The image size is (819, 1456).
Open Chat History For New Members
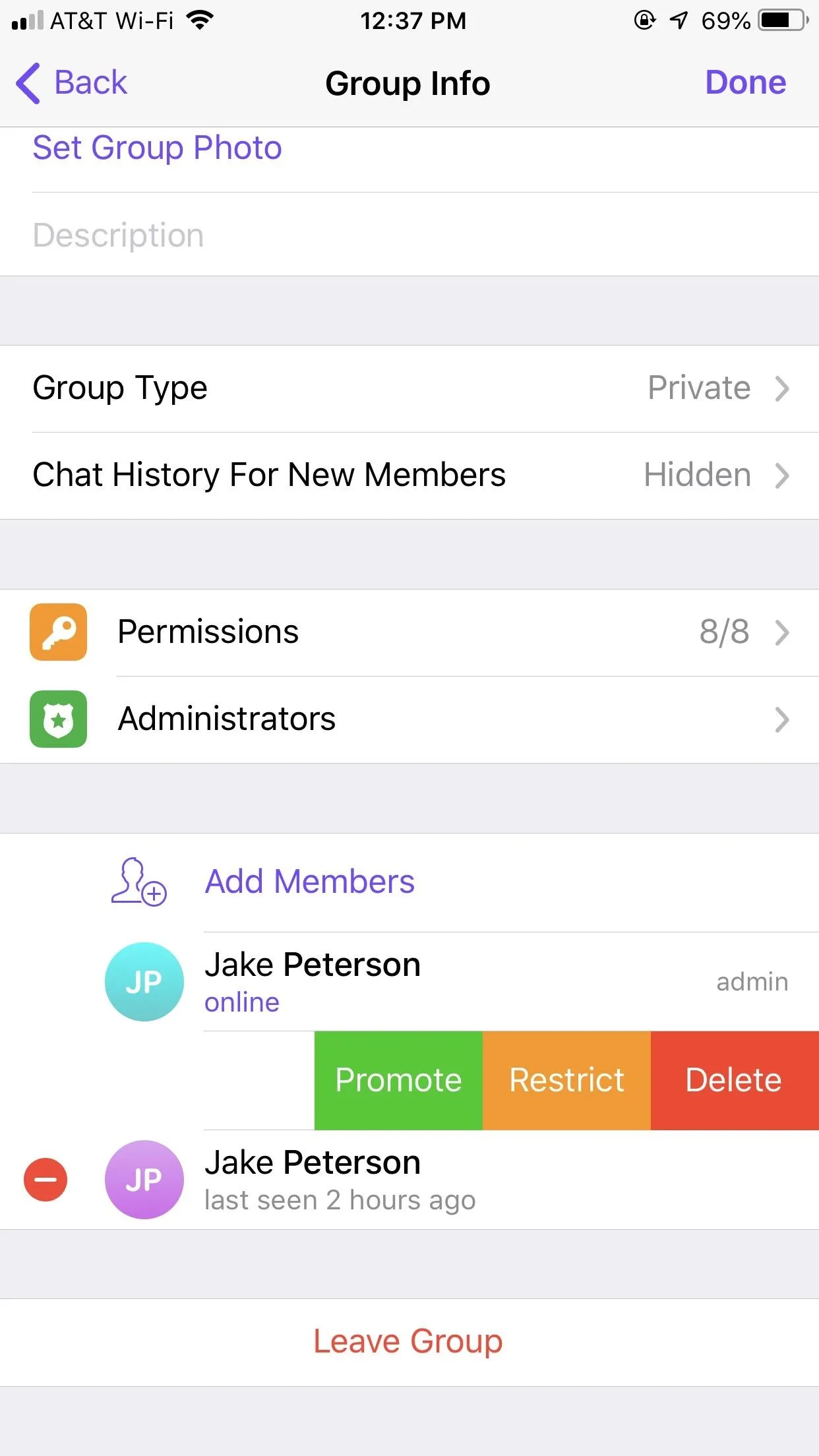[409, 475]
